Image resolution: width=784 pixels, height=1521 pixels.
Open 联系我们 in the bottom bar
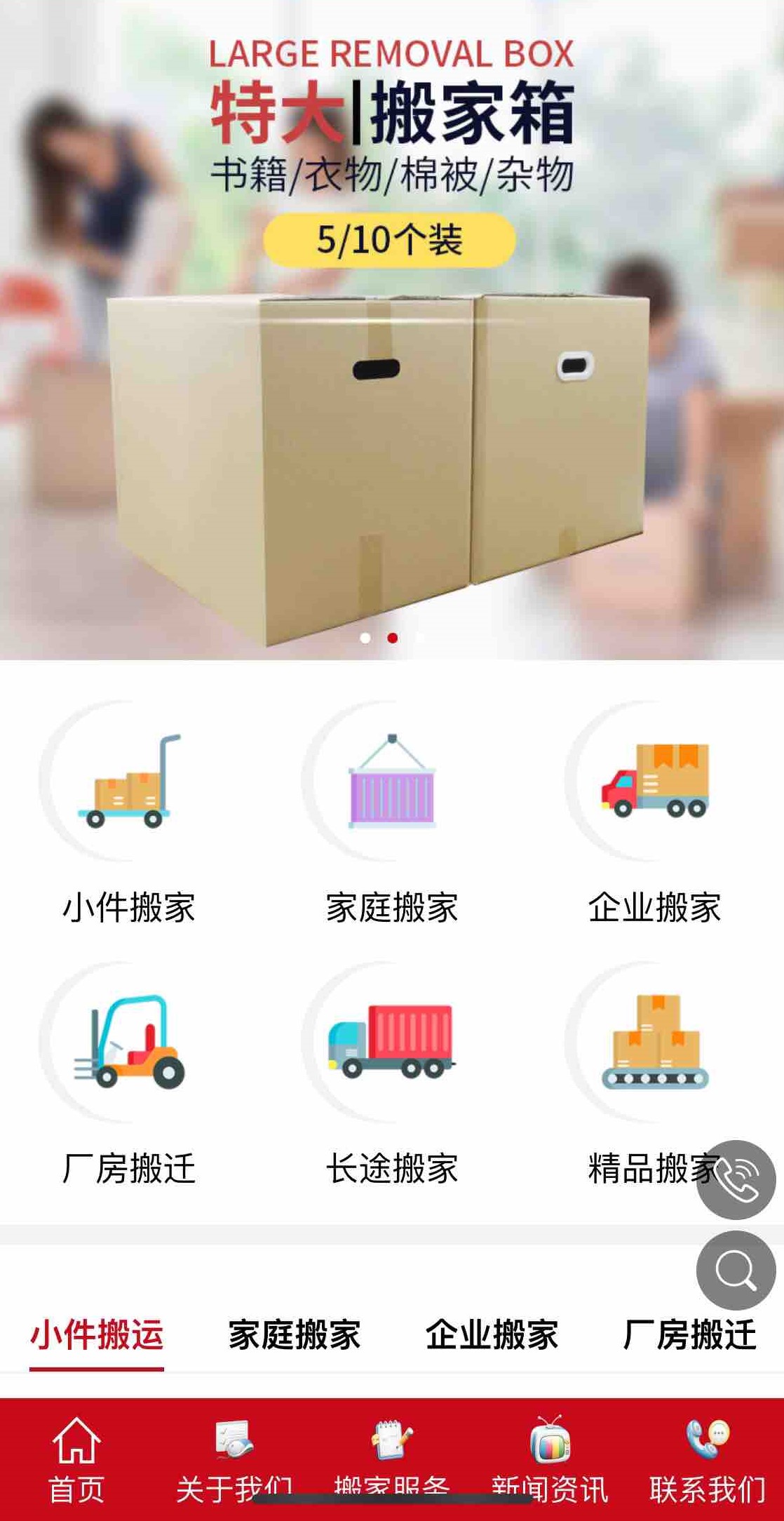tap(707, 1459)
